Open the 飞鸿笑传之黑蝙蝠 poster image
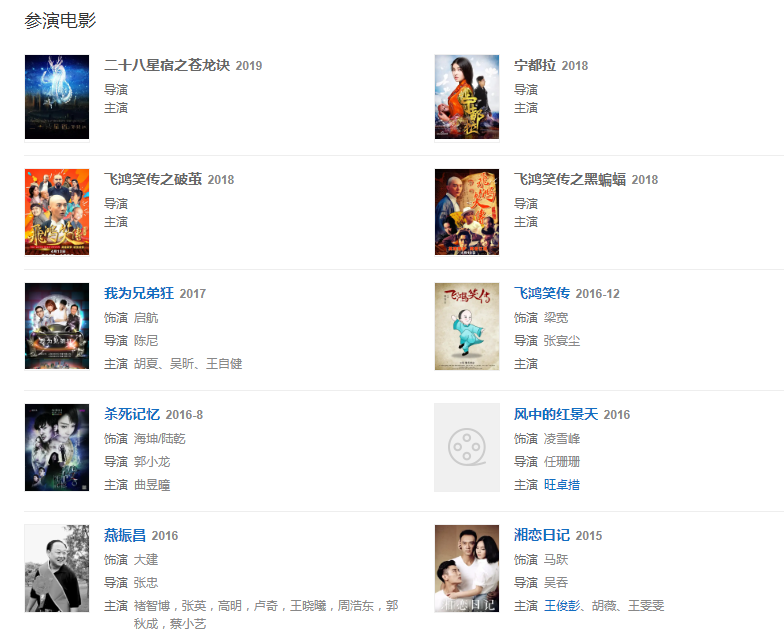This screenshot has height=642, width=784. (x=467, y=212)
